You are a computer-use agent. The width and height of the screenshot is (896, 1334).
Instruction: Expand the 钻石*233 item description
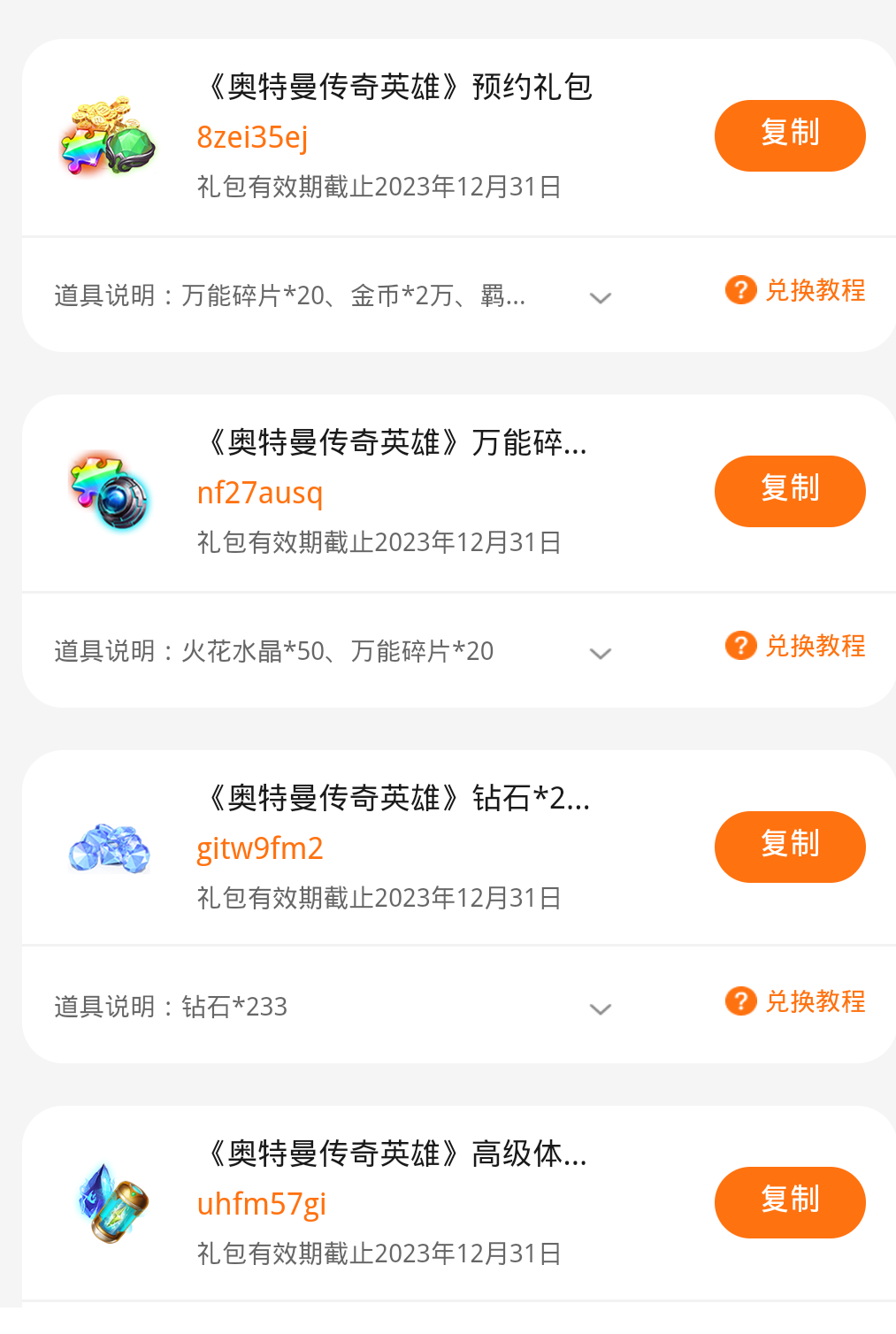click(x=601, y=1009)
